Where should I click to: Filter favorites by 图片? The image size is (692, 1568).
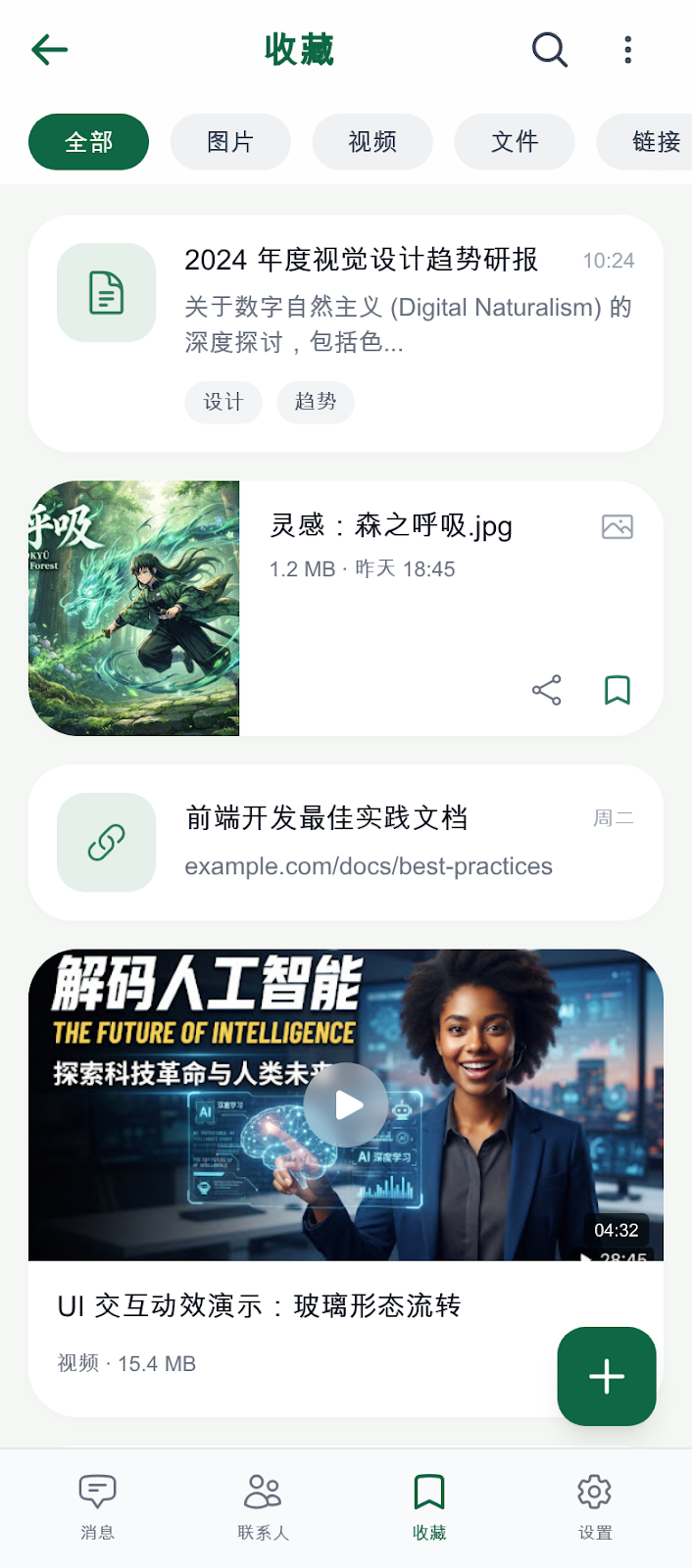click(x=230, y=142)
